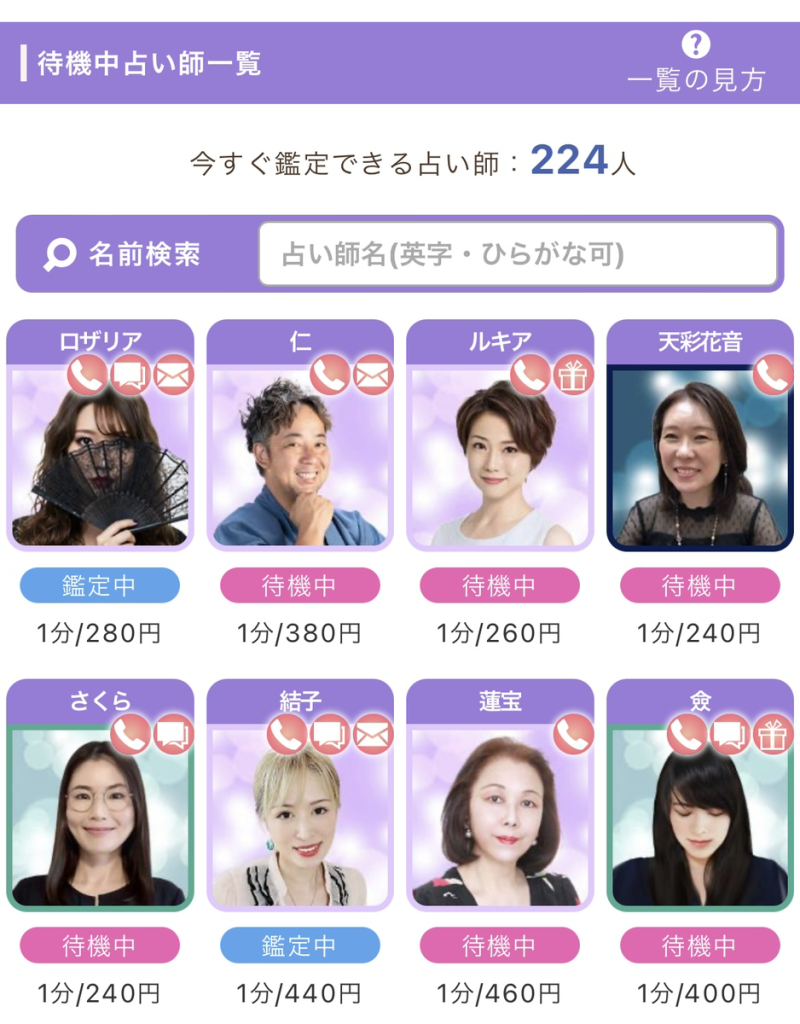The height and width of the screenshot is (1024, 800).
Task: Tap the 待機中 button under 仁
Action: (x=300, y=585)
